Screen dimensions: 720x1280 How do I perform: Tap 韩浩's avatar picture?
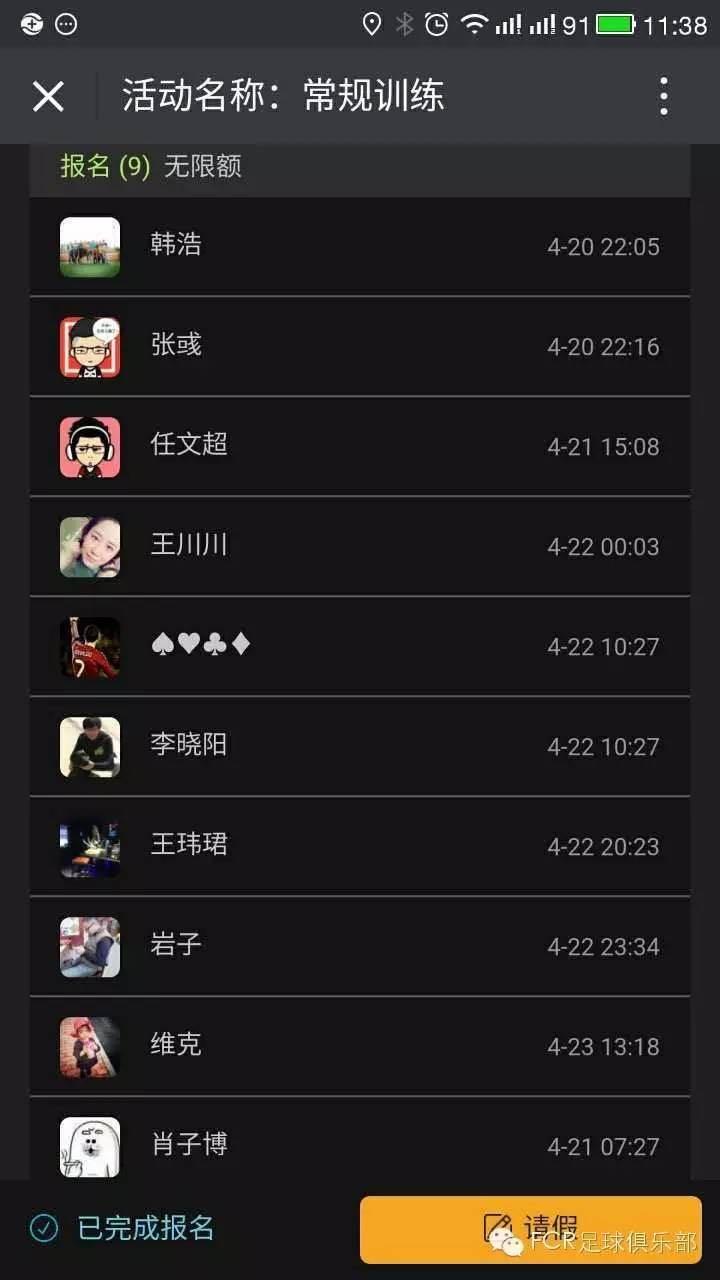click(x=89, y=246)
